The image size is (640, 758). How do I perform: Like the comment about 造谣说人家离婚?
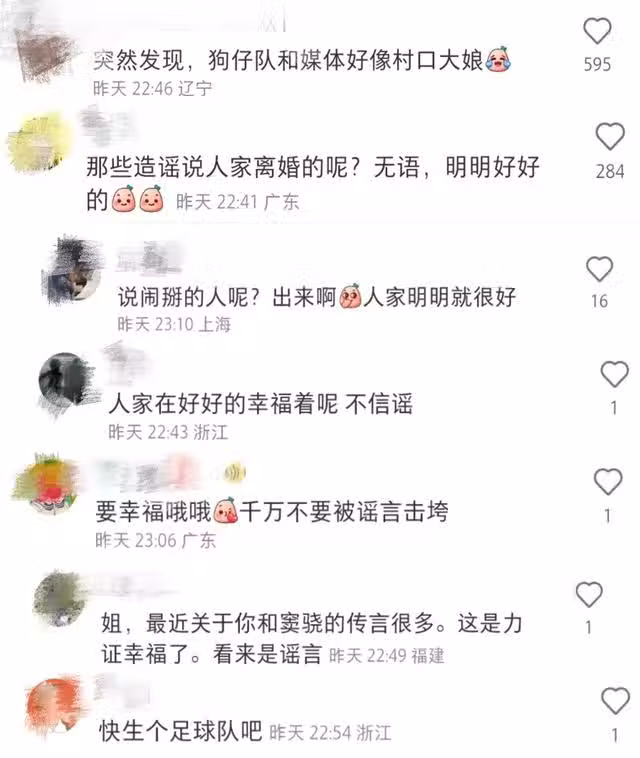tap(610, 137)
